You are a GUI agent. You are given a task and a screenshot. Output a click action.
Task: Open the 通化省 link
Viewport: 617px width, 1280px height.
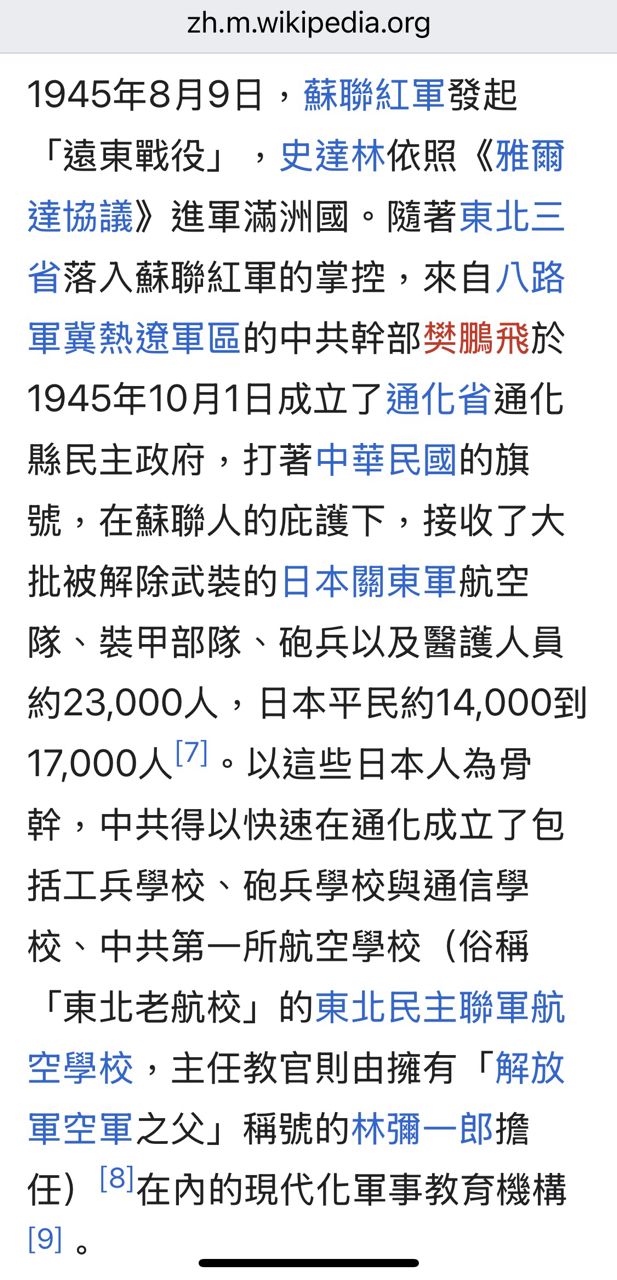coord(437,400)
